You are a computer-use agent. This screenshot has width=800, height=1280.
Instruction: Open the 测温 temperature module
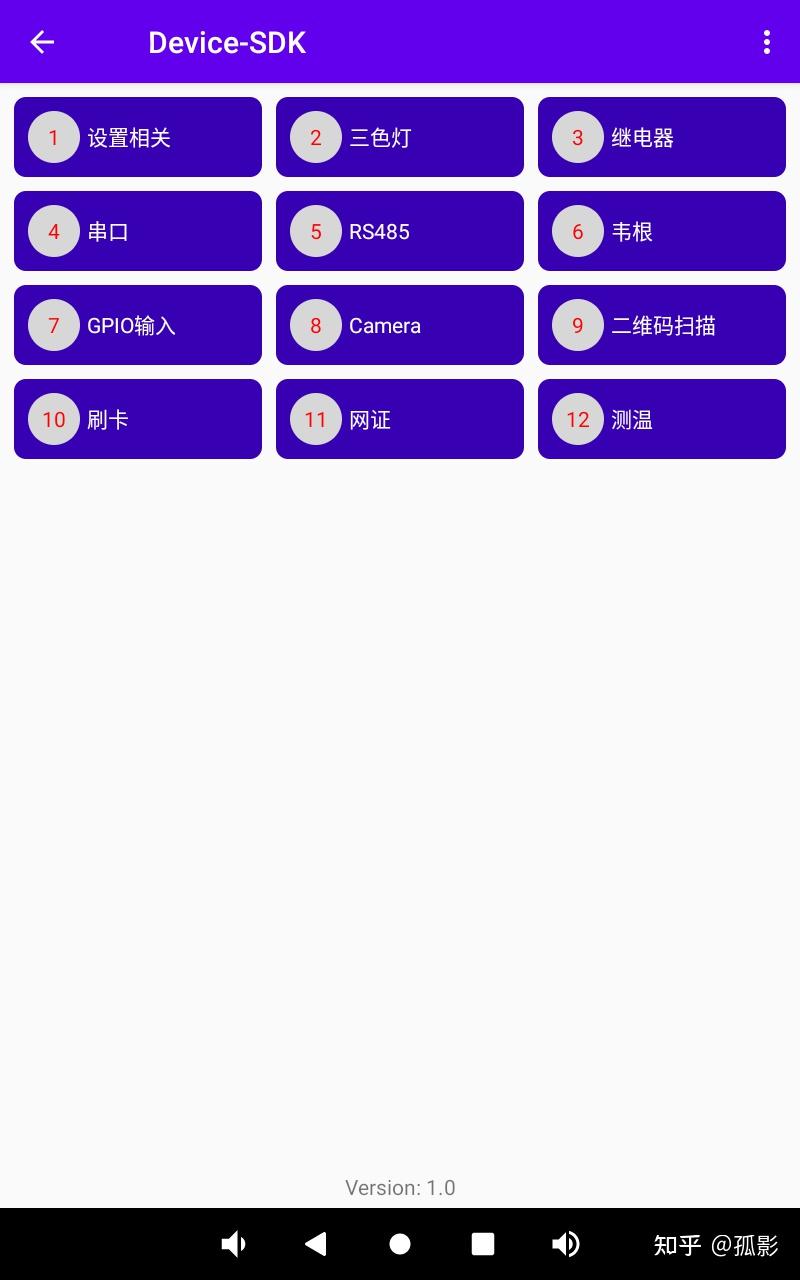[661, 419]
